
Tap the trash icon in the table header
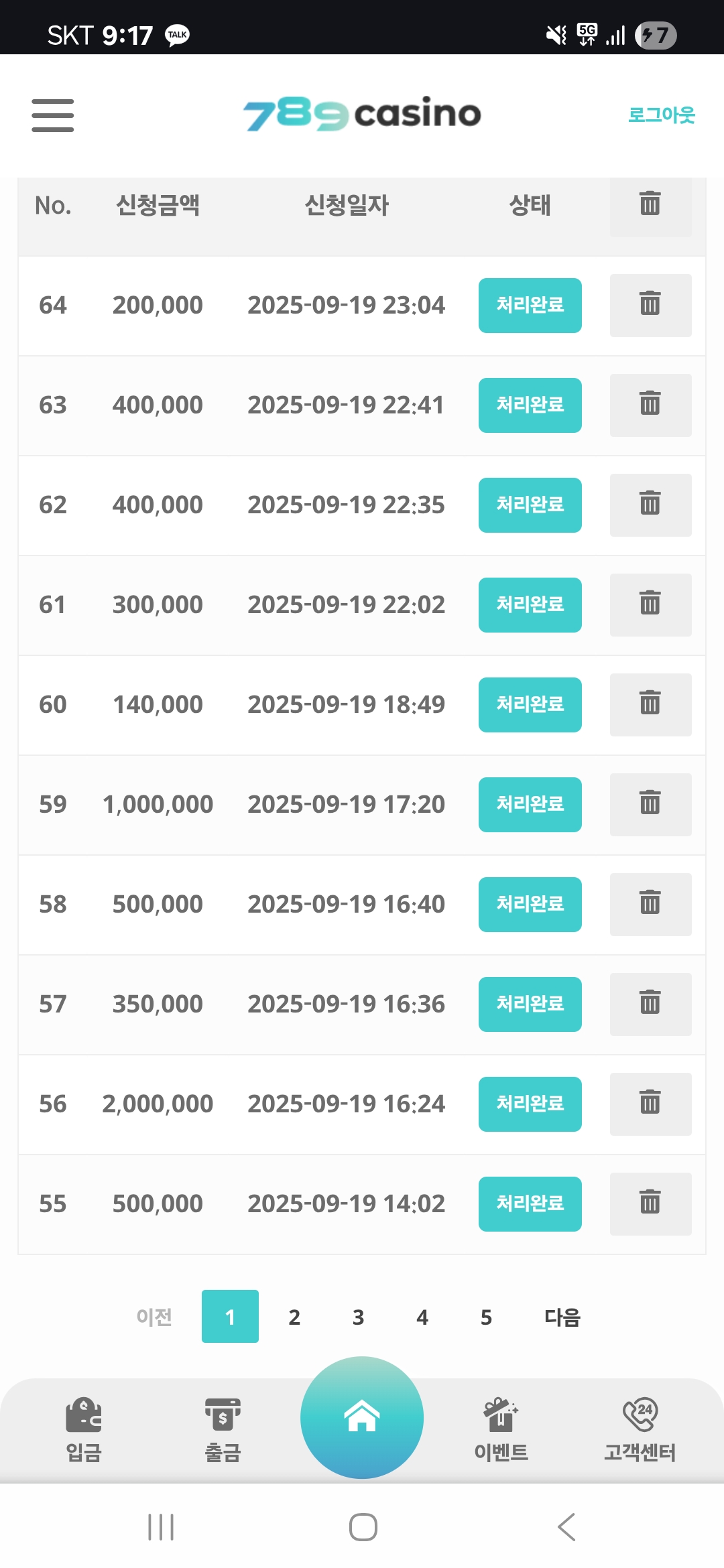(650, 204)
